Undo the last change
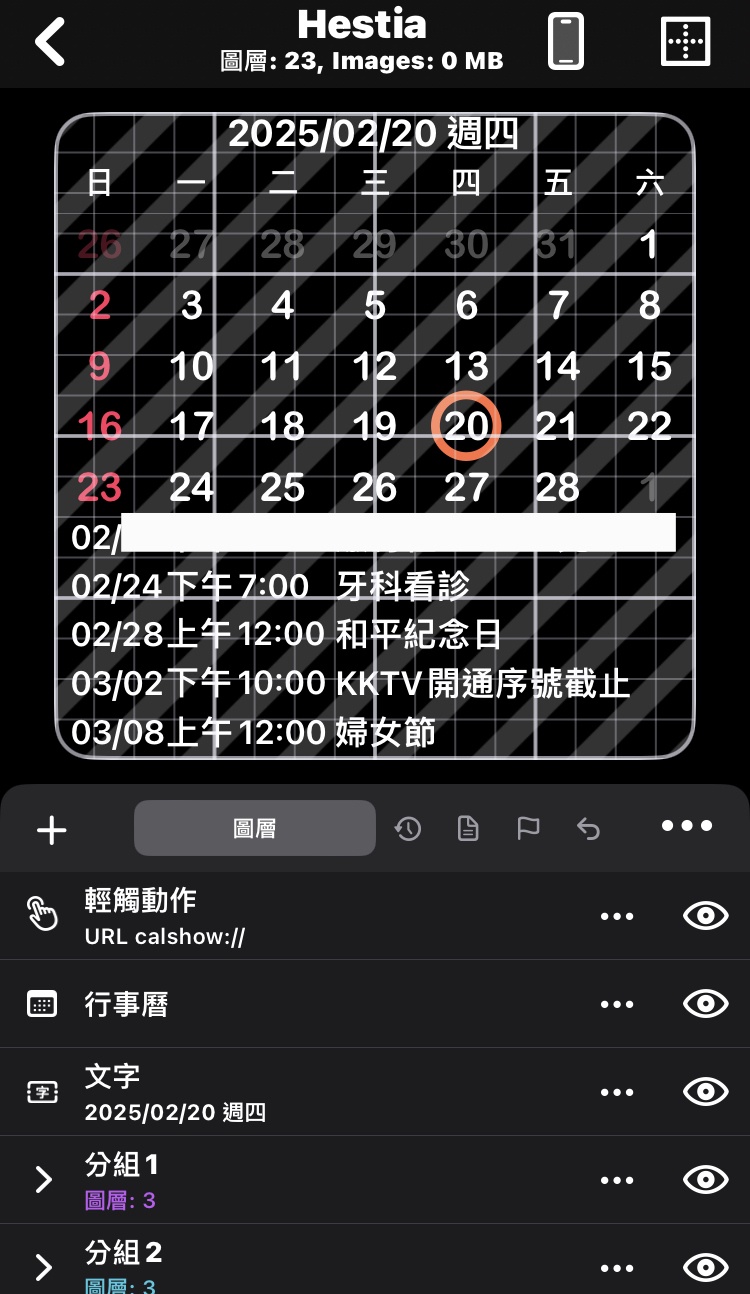The height and width of the screenshot is (1294, 750). click(x=589, y=828)
